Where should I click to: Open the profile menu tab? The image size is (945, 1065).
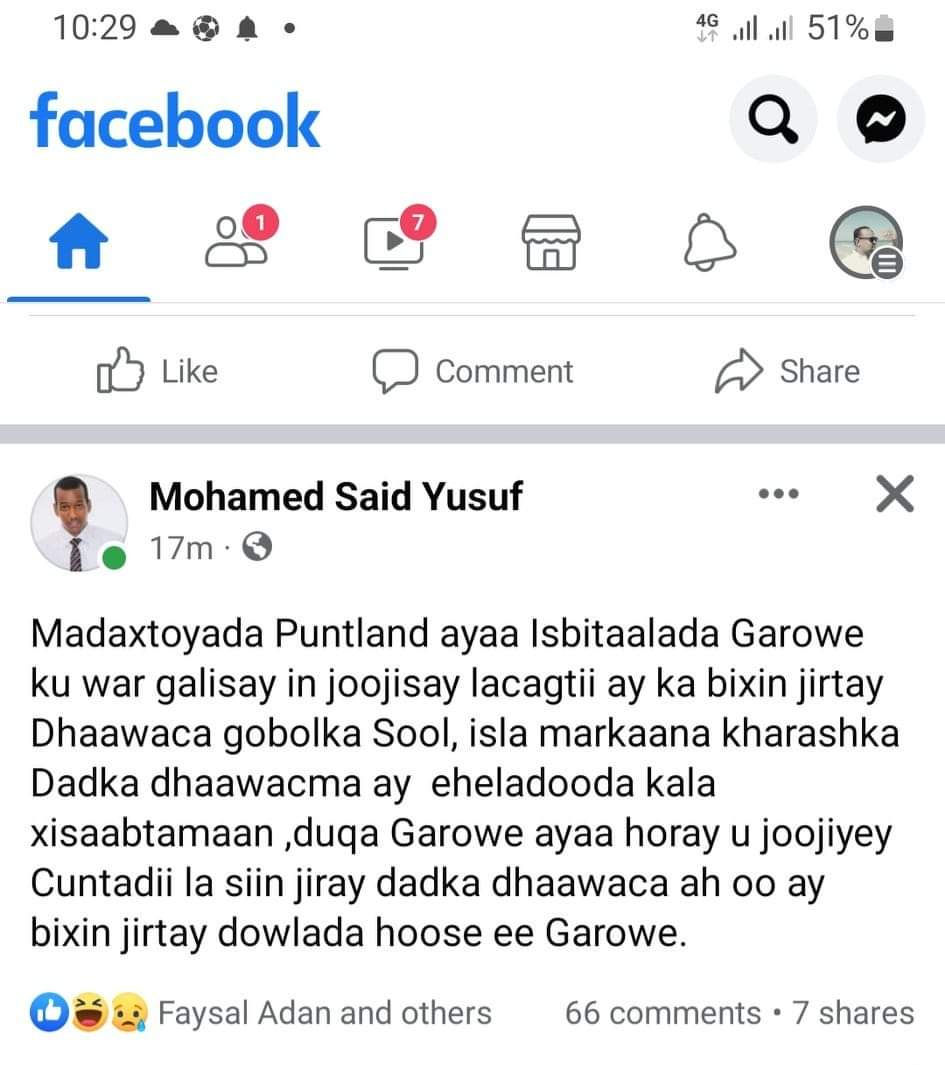[867, 242]
